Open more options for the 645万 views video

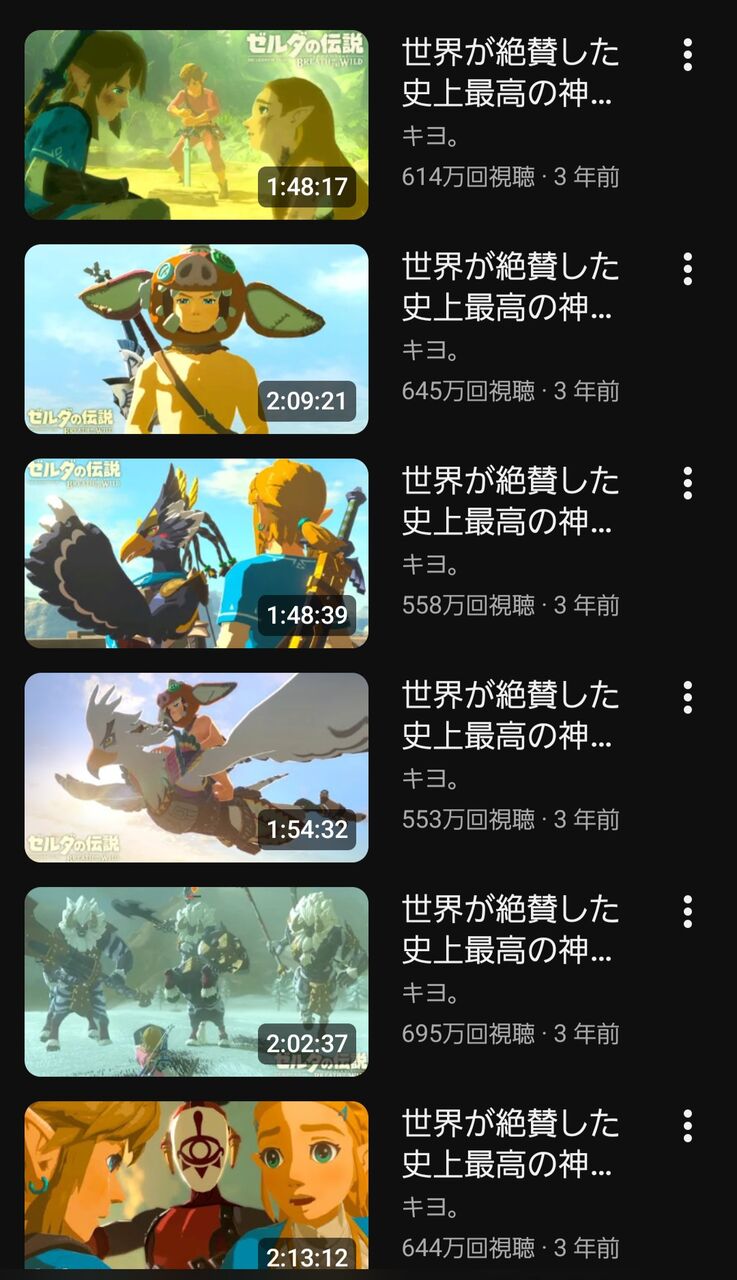click(687, 269)
